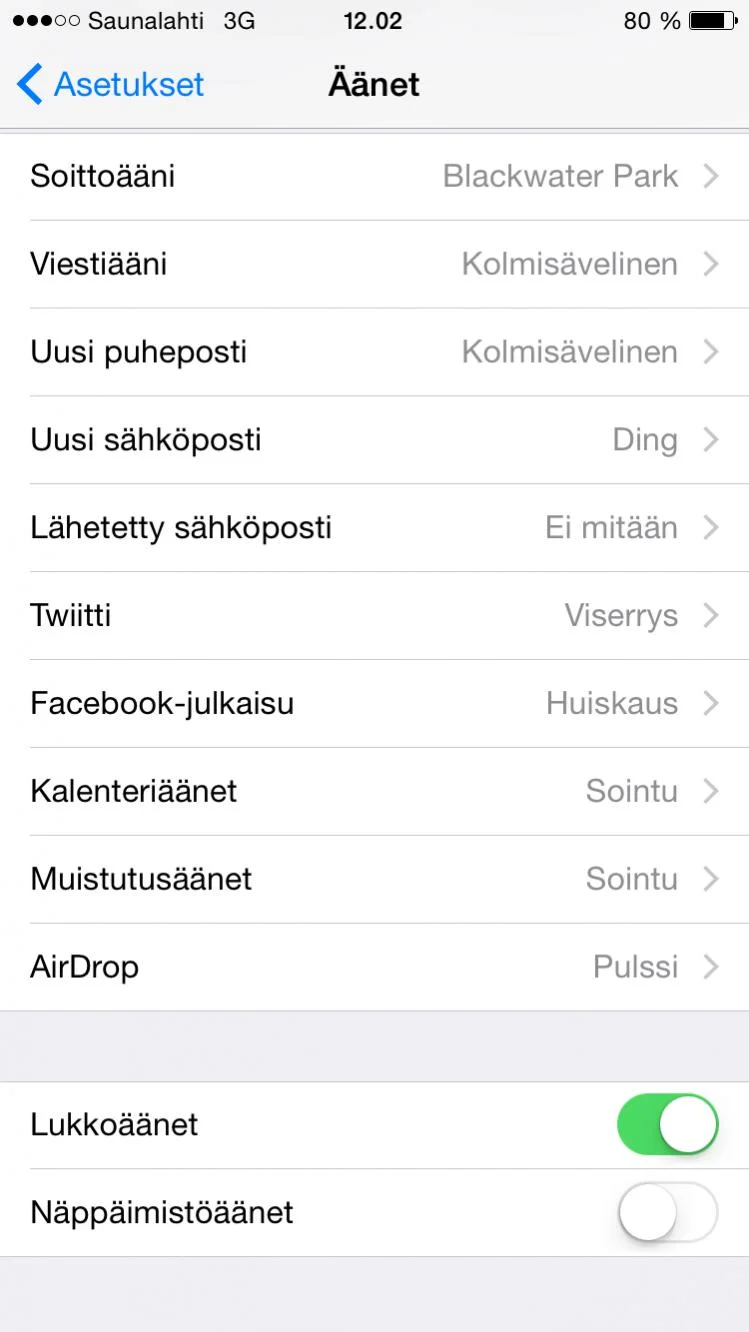This screenshot has height=1332, width=749.
Task: Open the Soittoääni ringtone setting
Action: [x=374, y=177]
